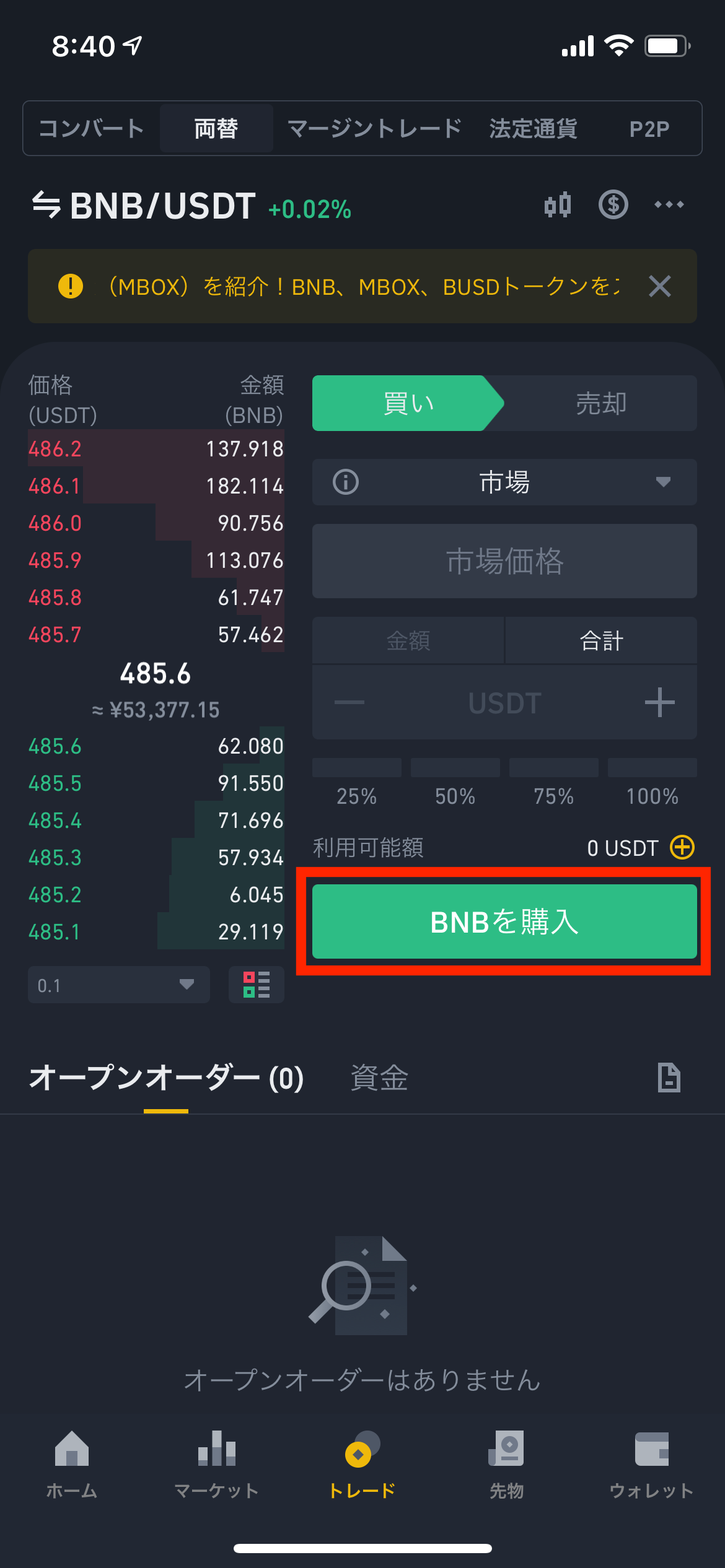Switch to the コンバート tab

[92, 129]
